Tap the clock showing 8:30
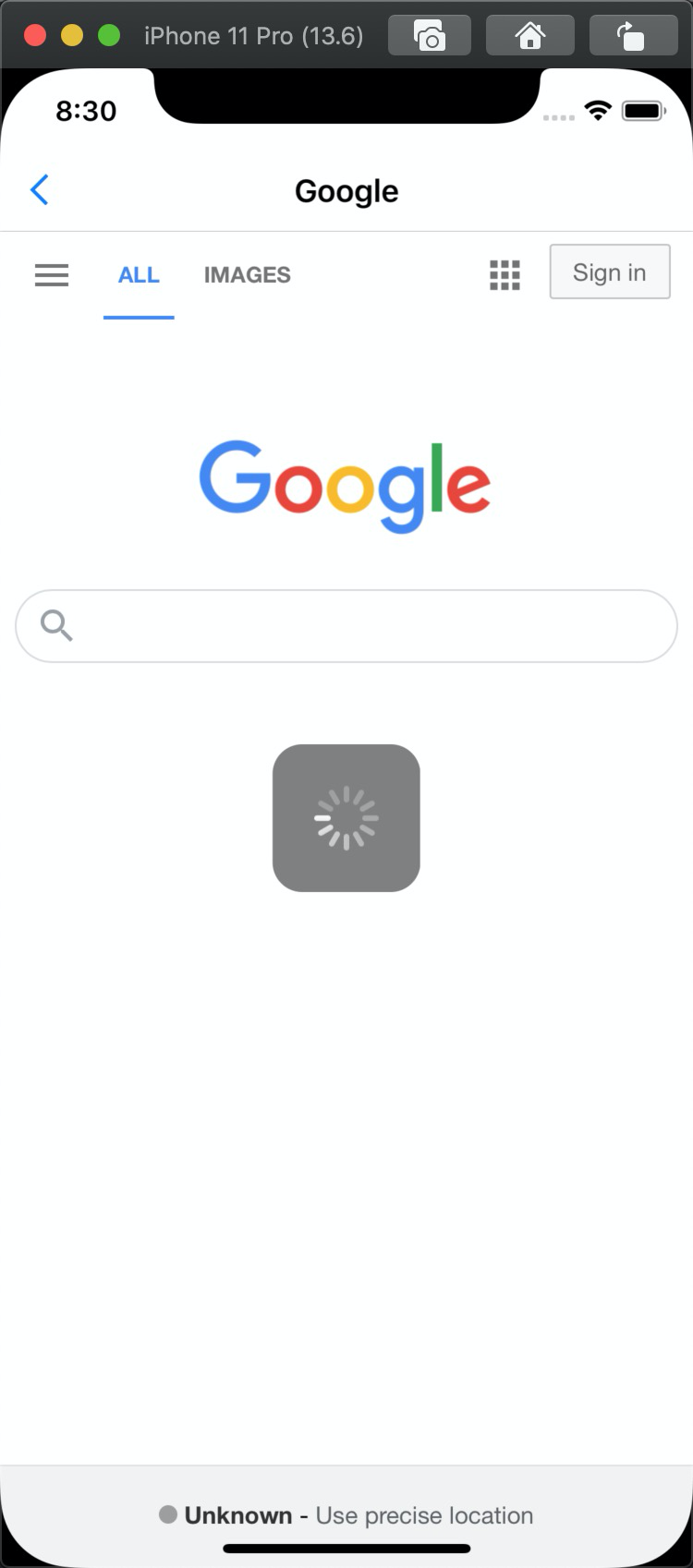Screen dimensions: 693x1568 (87, 111)
